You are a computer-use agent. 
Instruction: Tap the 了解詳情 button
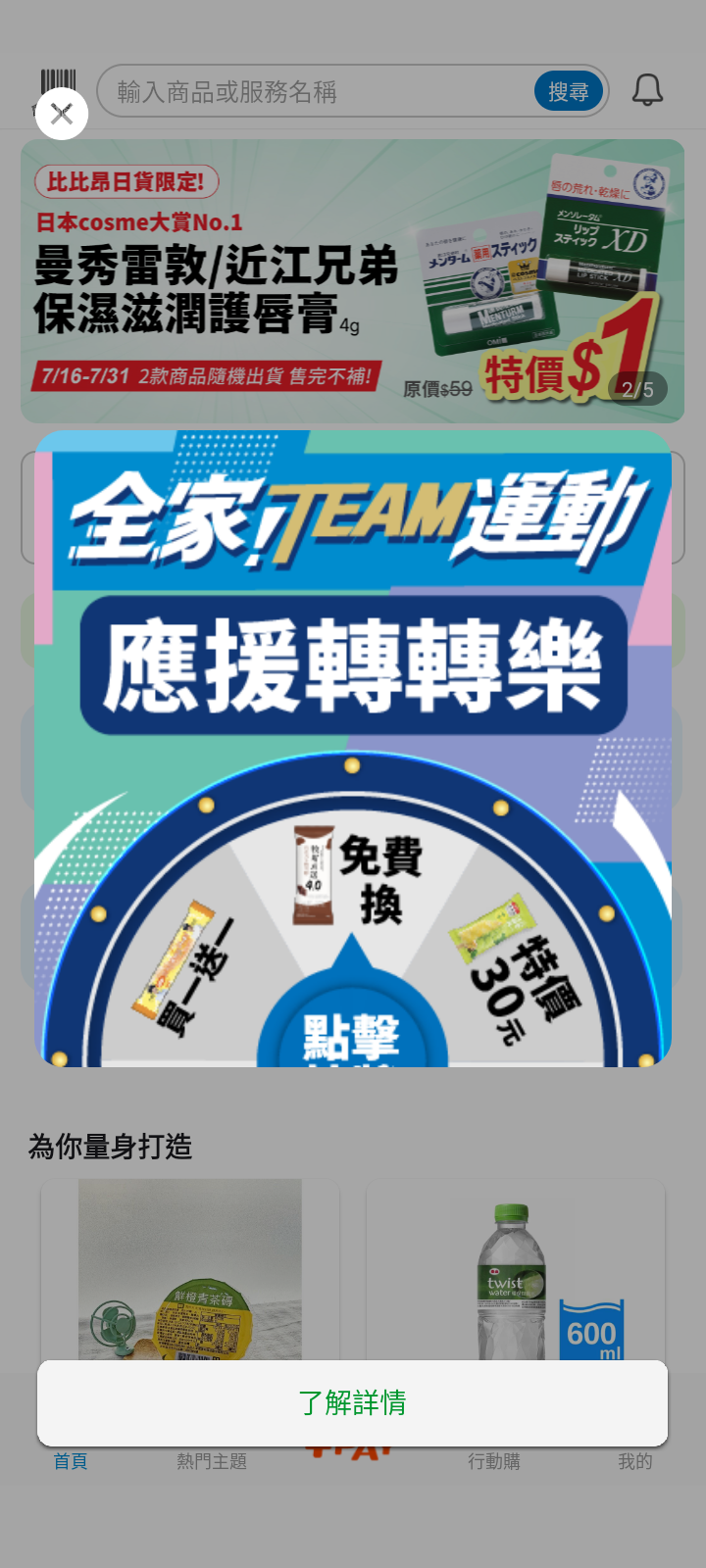click(x=353, y=1402)
